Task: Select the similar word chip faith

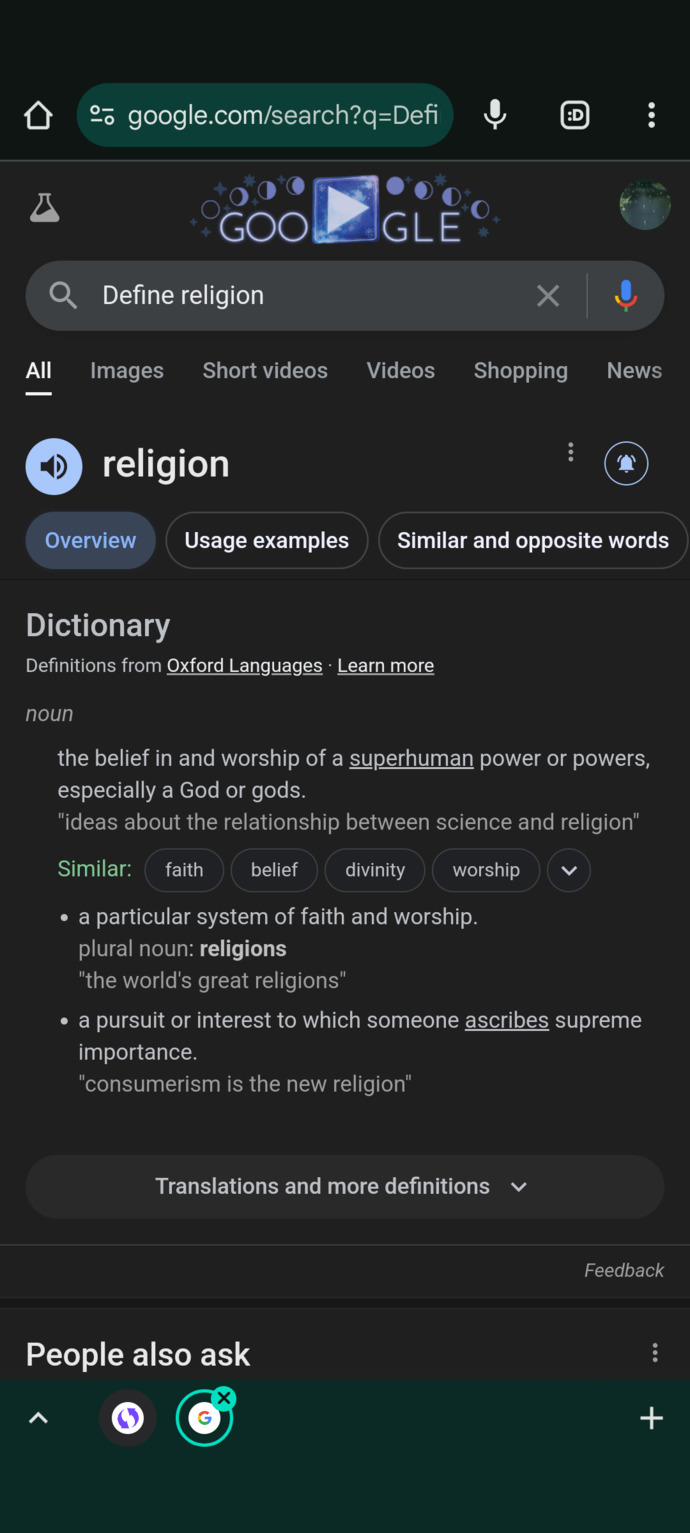Action: [184, 870]
